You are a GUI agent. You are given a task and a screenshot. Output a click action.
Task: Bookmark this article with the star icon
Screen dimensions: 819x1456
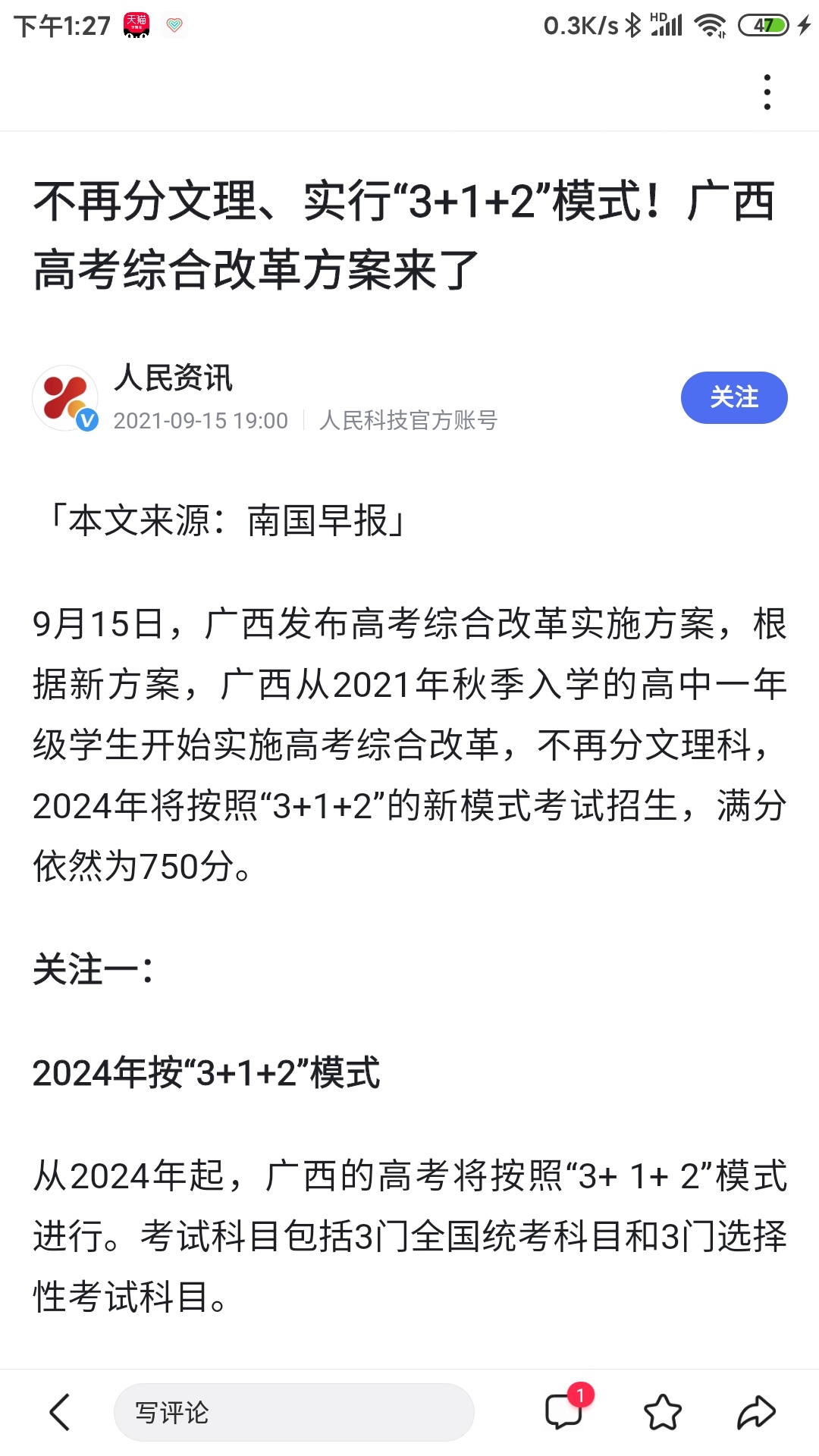click(663, 1412)
